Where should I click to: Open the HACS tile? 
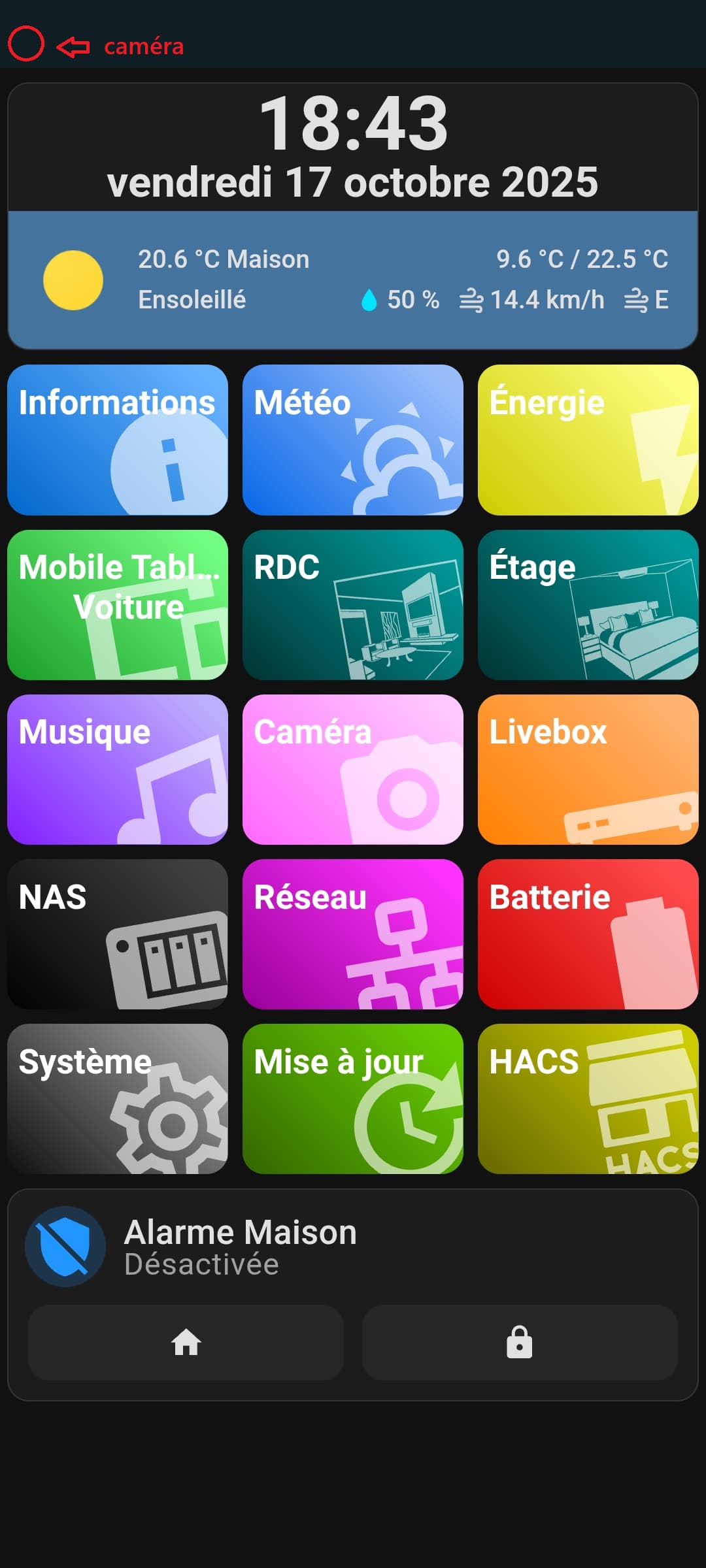(x=588, y=1098)
